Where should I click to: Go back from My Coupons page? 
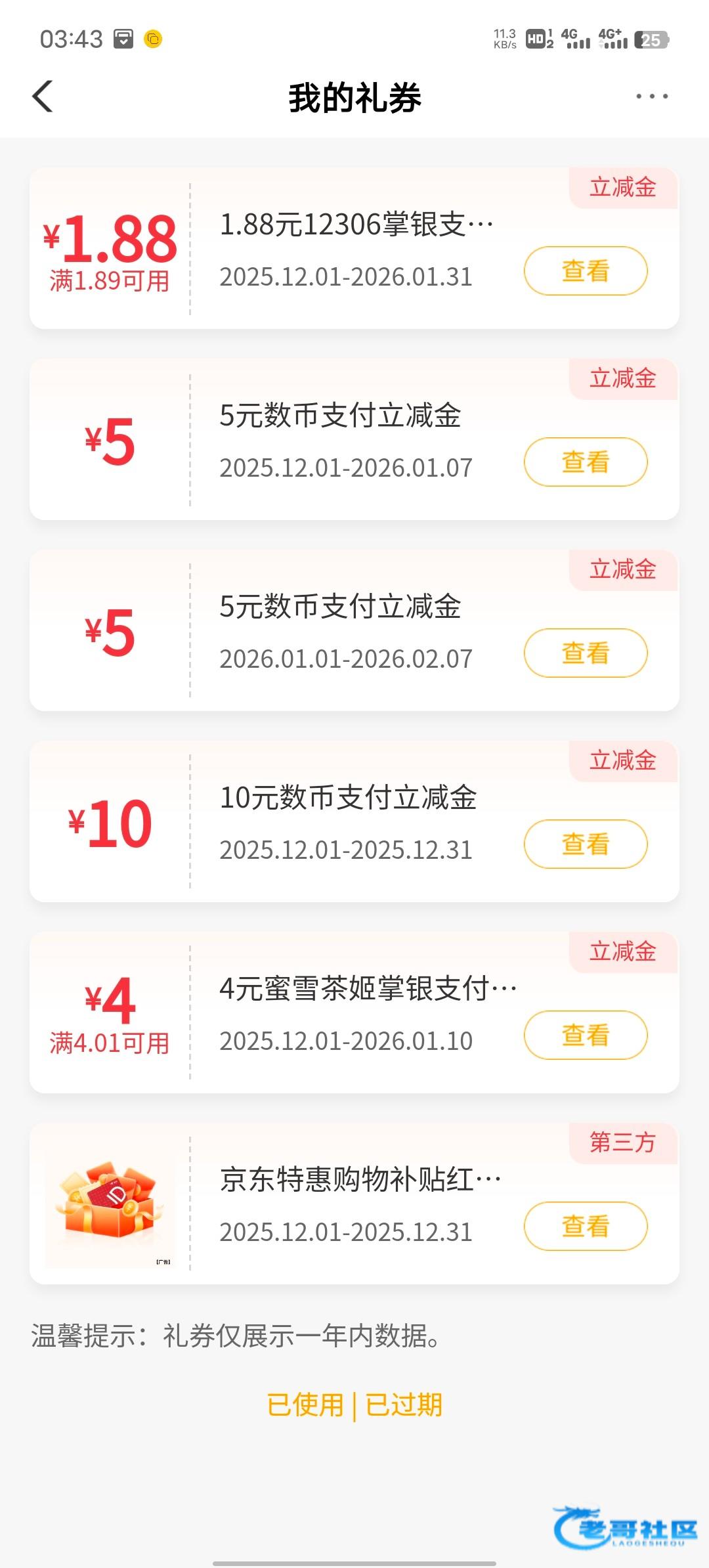43,97
